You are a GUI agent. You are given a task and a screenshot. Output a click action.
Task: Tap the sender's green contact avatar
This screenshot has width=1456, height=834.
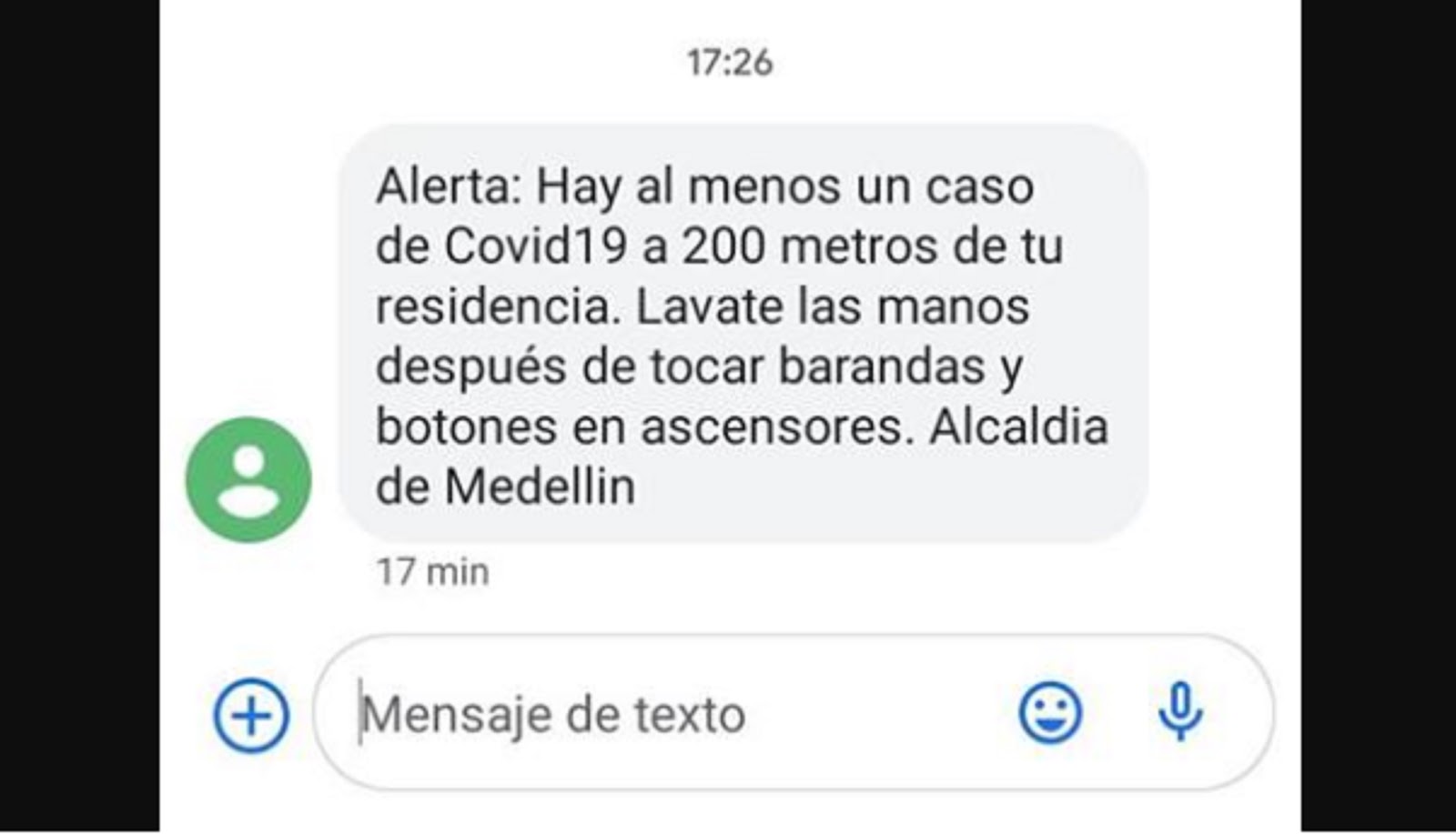pos(248,479)
